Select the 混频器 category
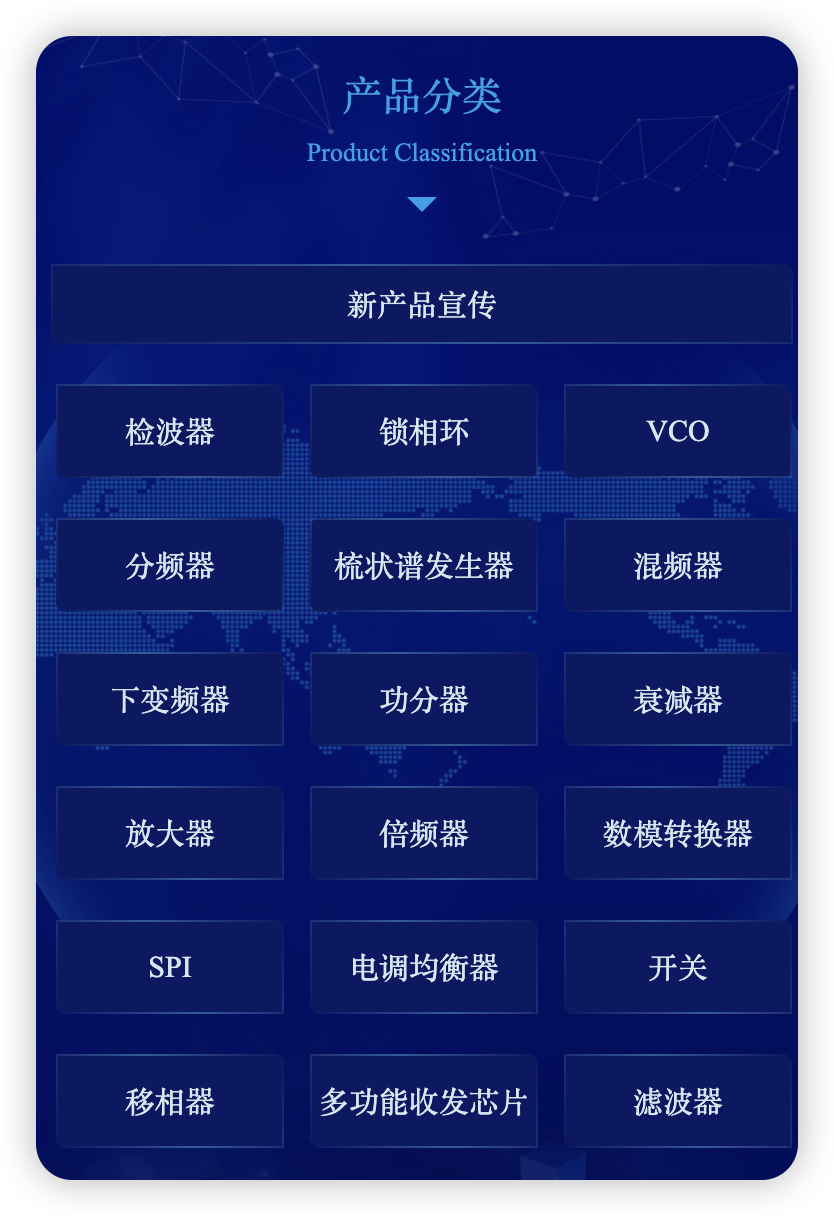Viewport: 834px width, 1216px height. pos(677,566)
